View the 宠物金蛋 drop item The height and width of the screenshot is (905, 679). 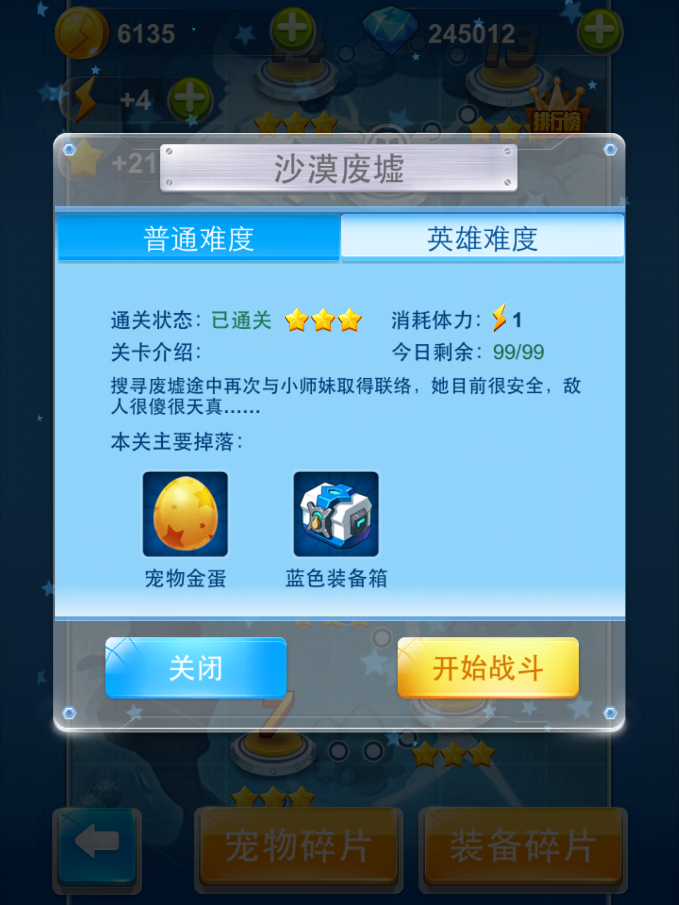(x=185, y=514)
